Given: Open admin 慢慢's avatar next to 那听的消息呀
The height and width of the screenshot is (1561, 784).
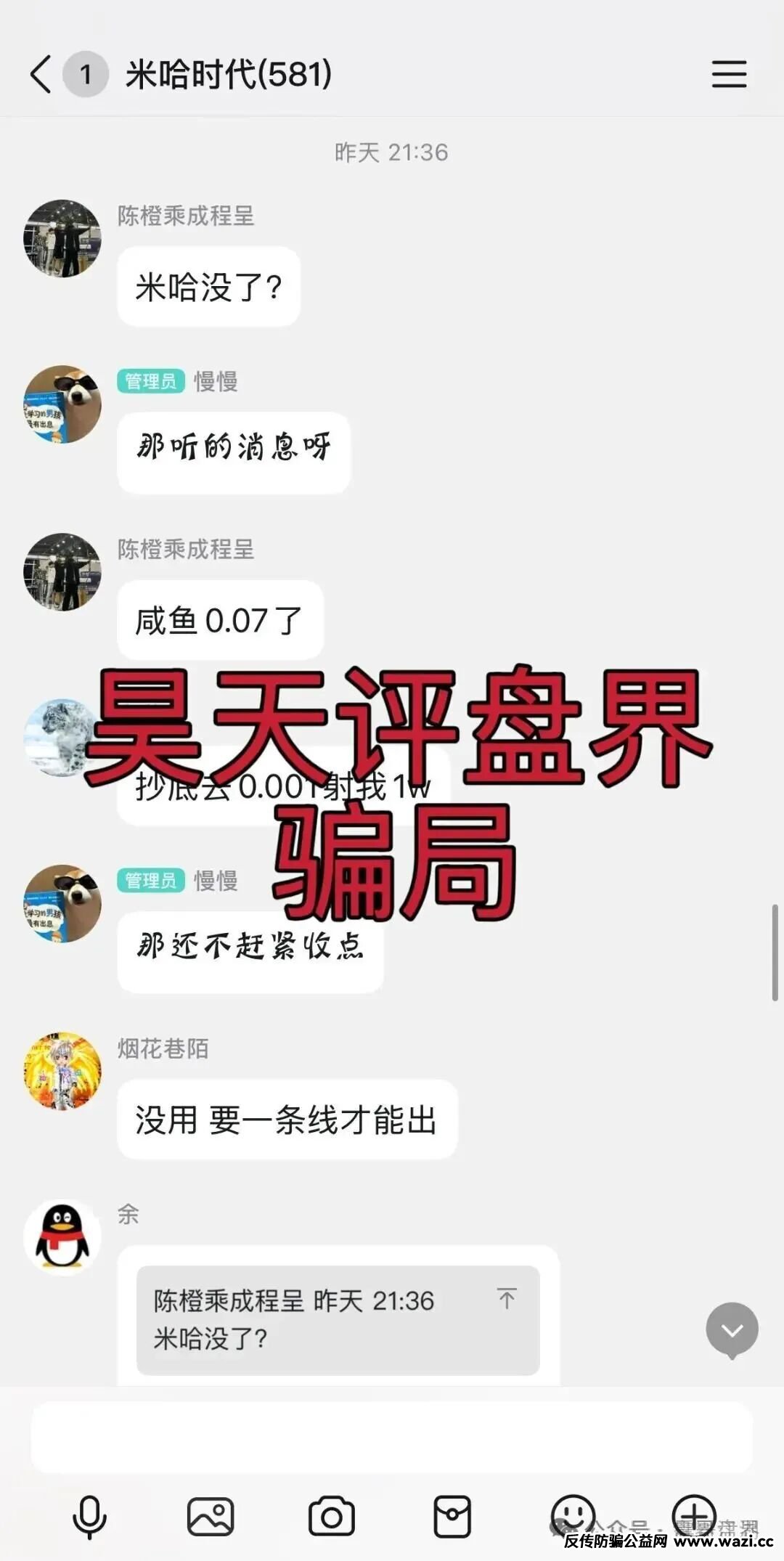Looking at the screenshot, I should (62, 404).
